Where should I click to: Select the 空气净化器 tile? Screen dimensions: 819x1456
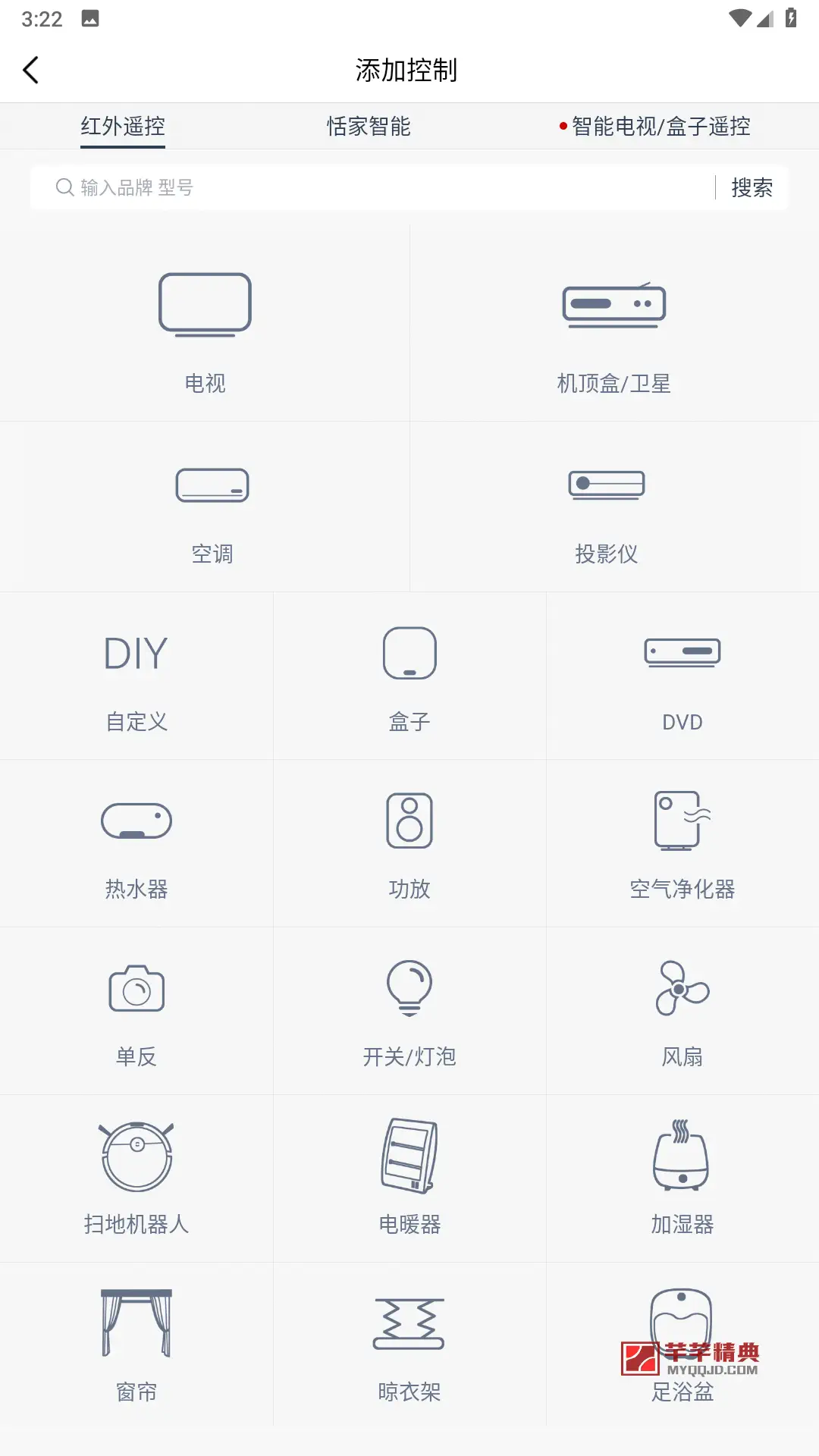coord(682,843)
